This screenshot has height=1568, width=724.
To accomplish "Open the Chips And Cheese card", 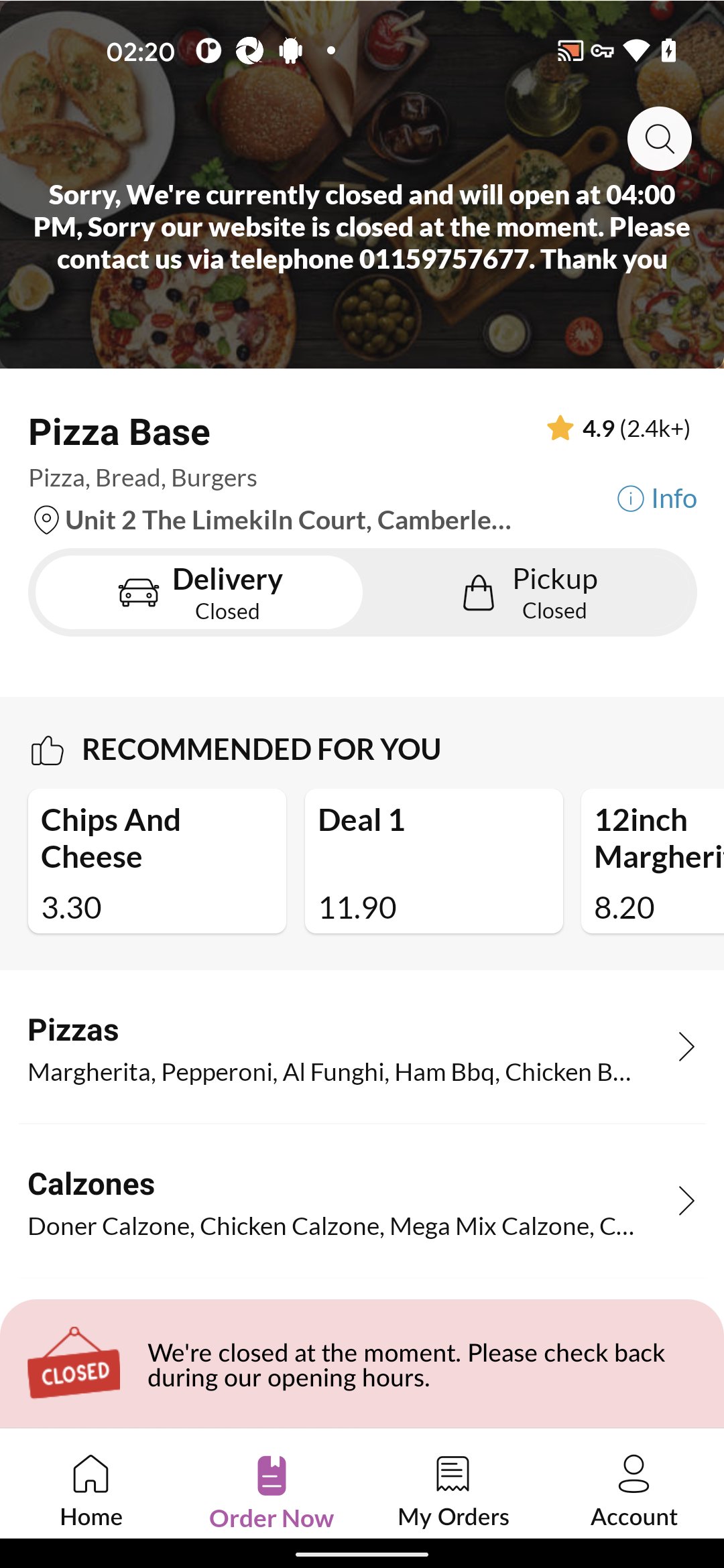I will (157, 860).
